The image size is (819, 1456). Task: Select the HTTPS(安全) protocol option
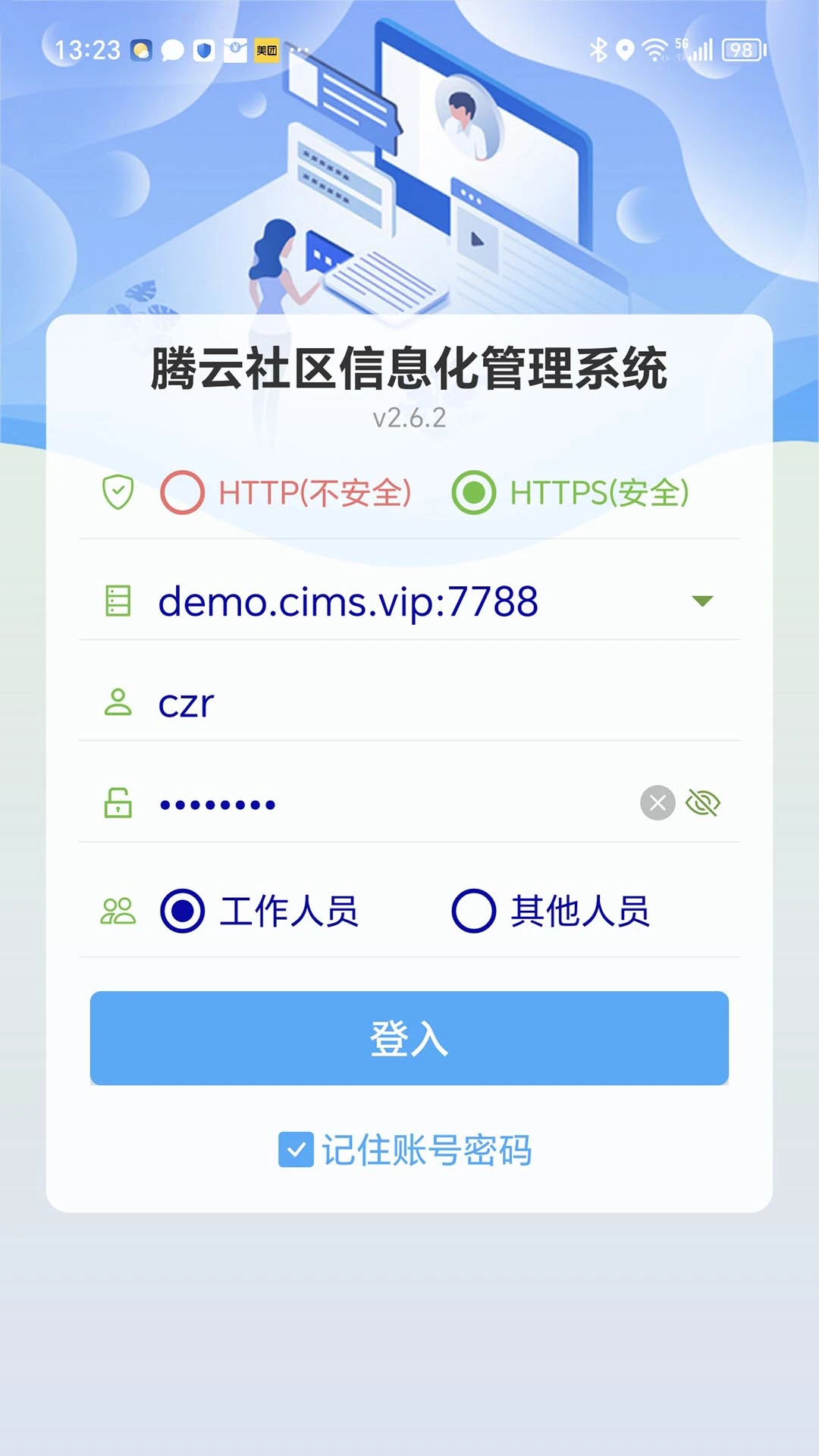click(x=474, y=493)
